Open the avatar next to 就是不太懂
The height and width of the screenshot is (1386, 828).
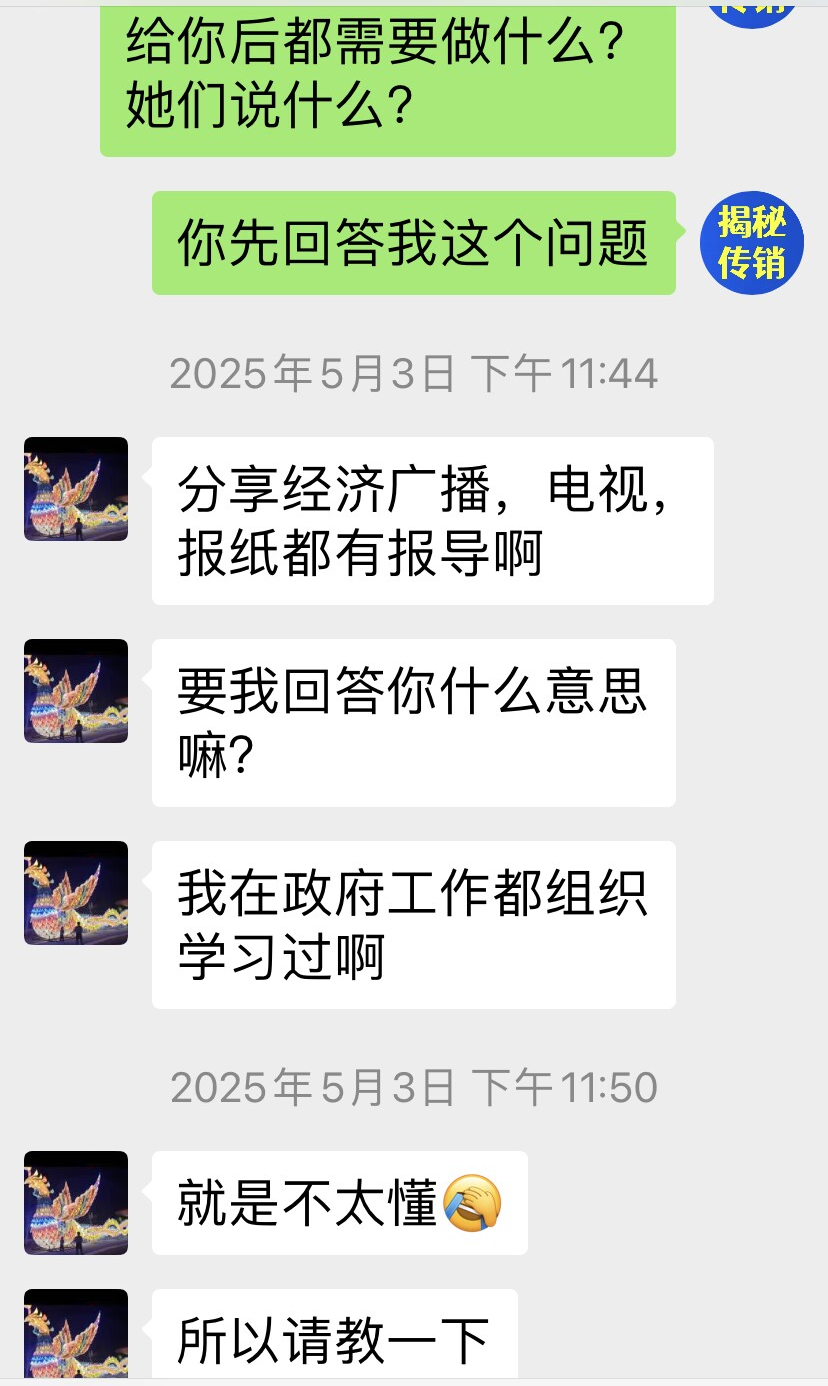76,1203
